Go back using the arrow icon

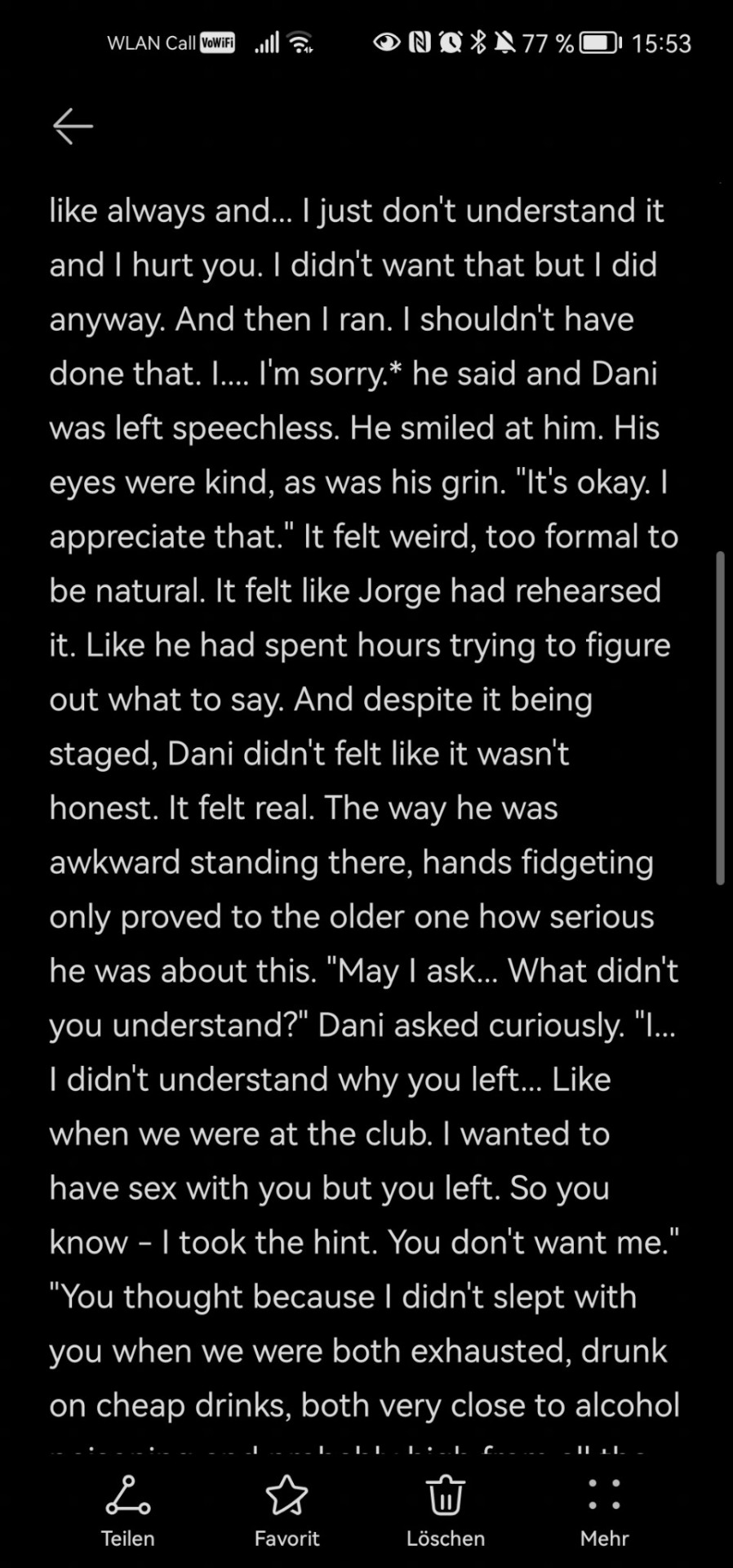click(x=73, y=127)
